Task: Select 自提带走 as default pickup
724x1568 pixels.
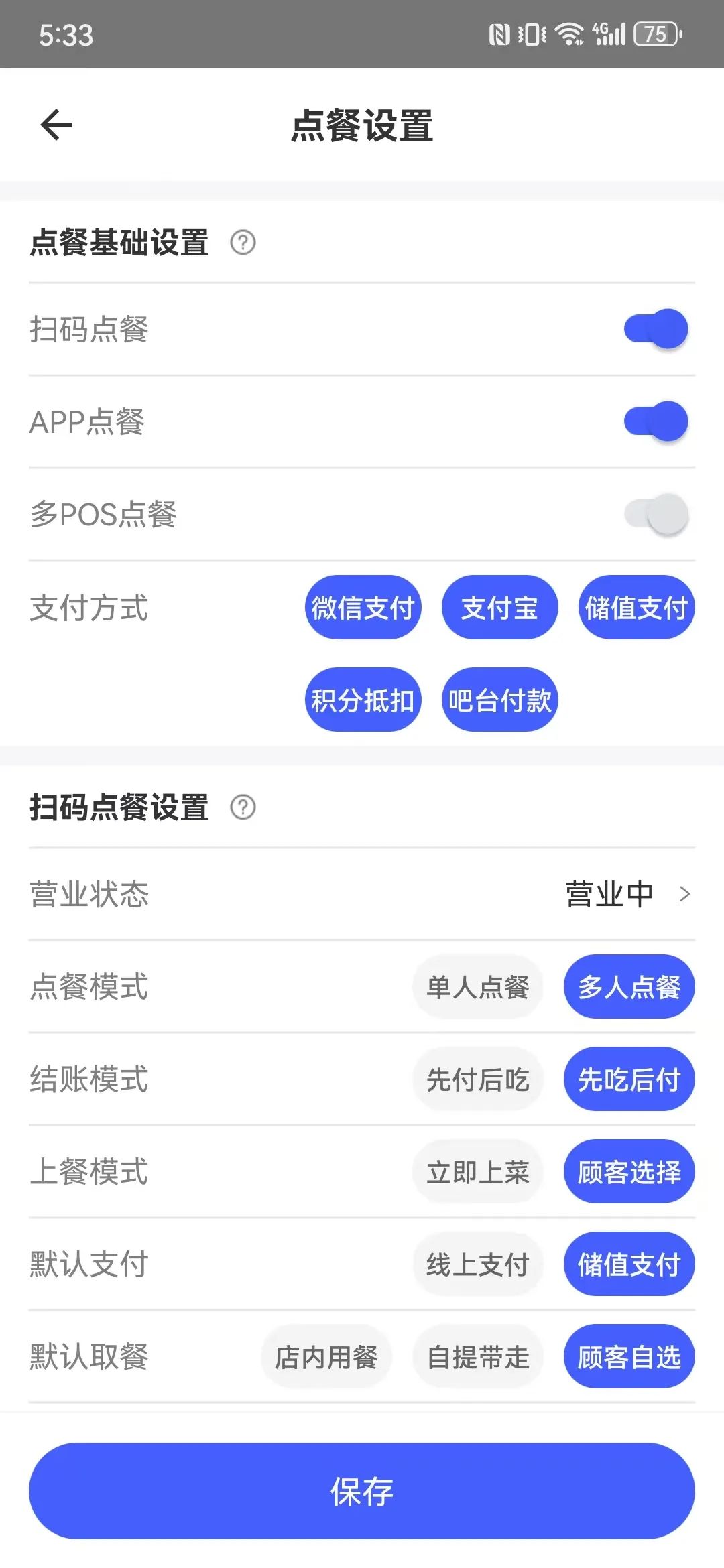Action: [478, 1356]
